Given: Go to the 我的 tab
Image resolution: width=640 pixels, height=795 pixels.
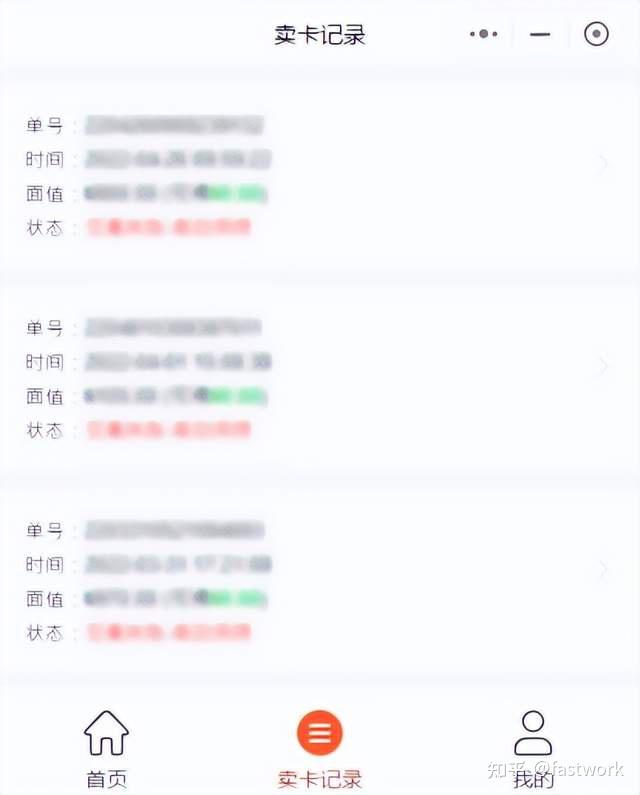Looking at the screenshot, I should (533, 748).
